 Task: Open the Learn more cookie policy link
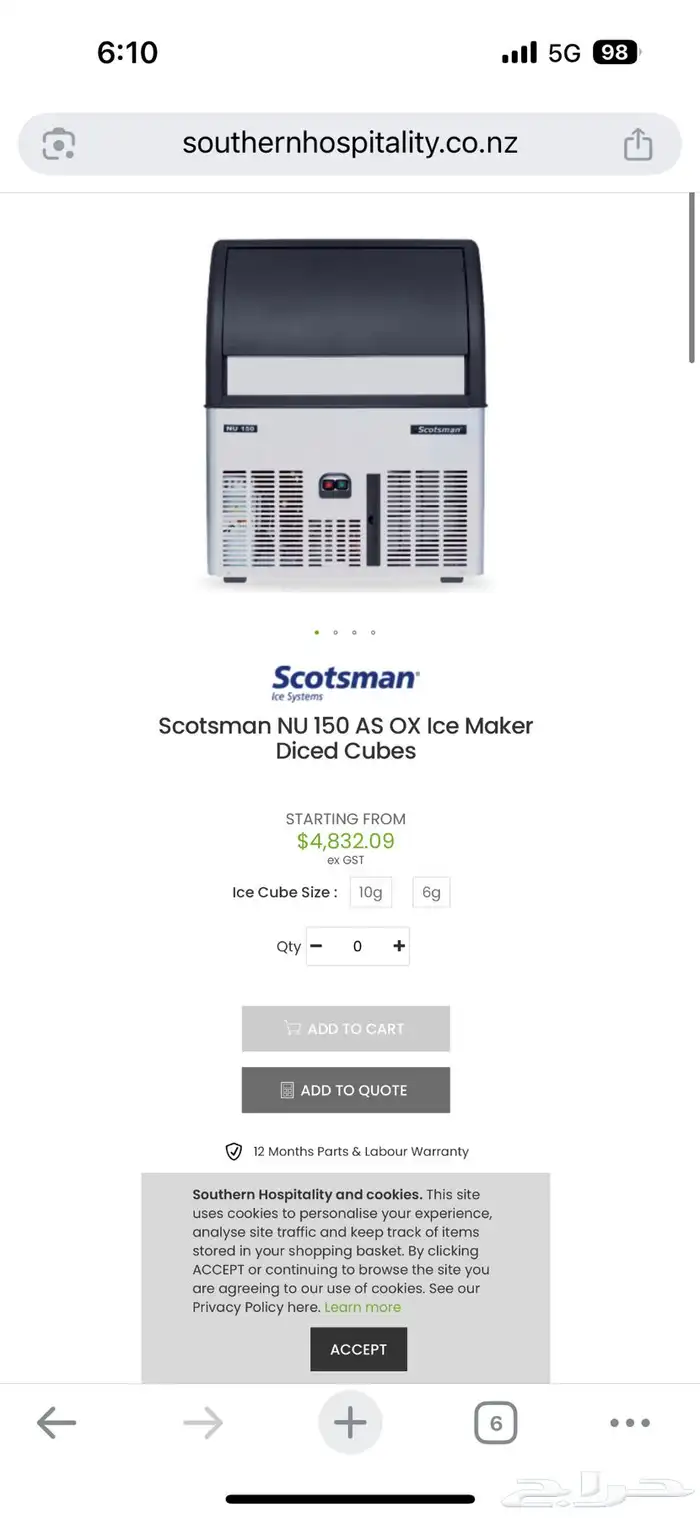(362, 1307)
